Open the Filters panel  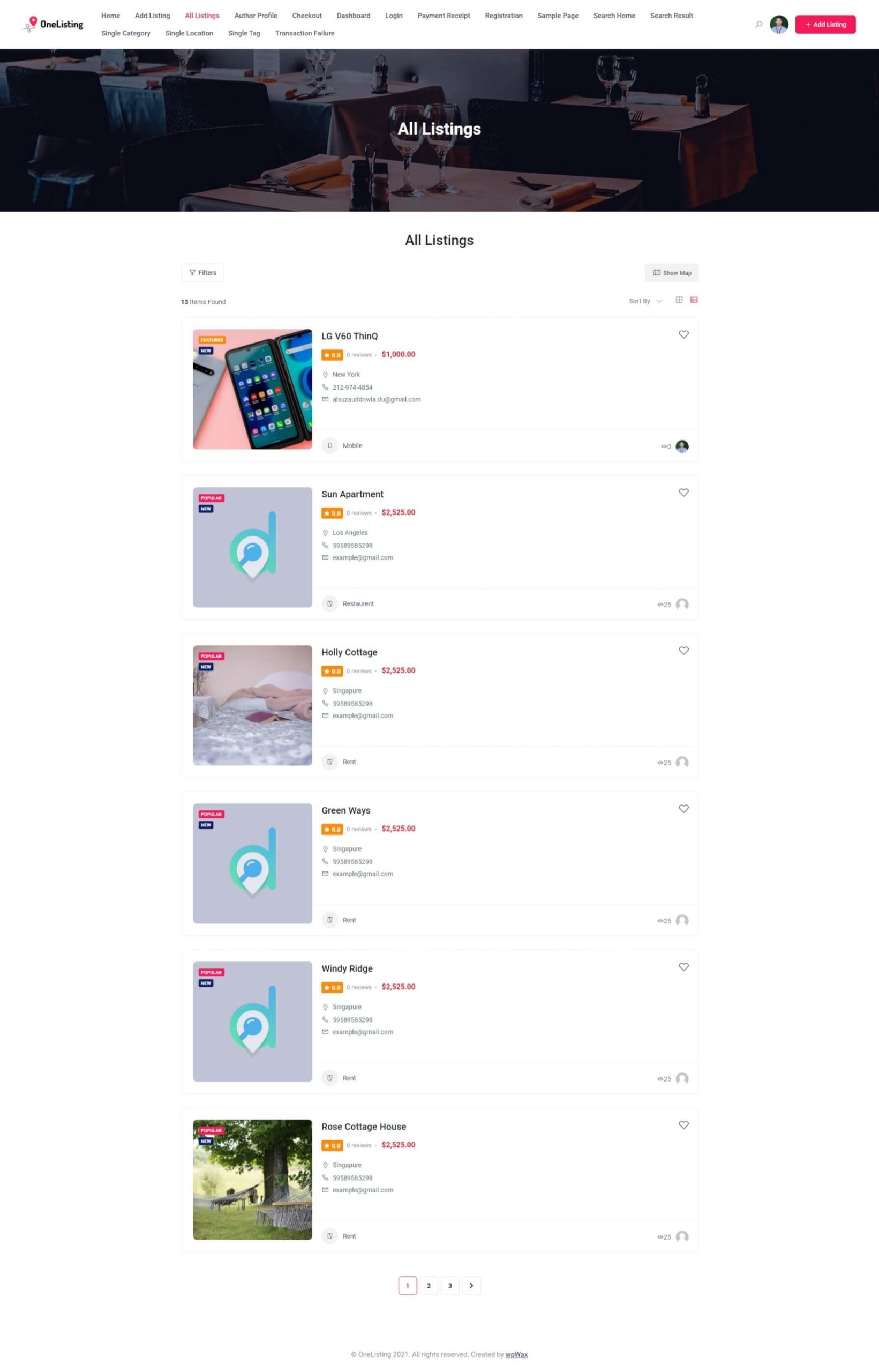(x=202, y=273)
